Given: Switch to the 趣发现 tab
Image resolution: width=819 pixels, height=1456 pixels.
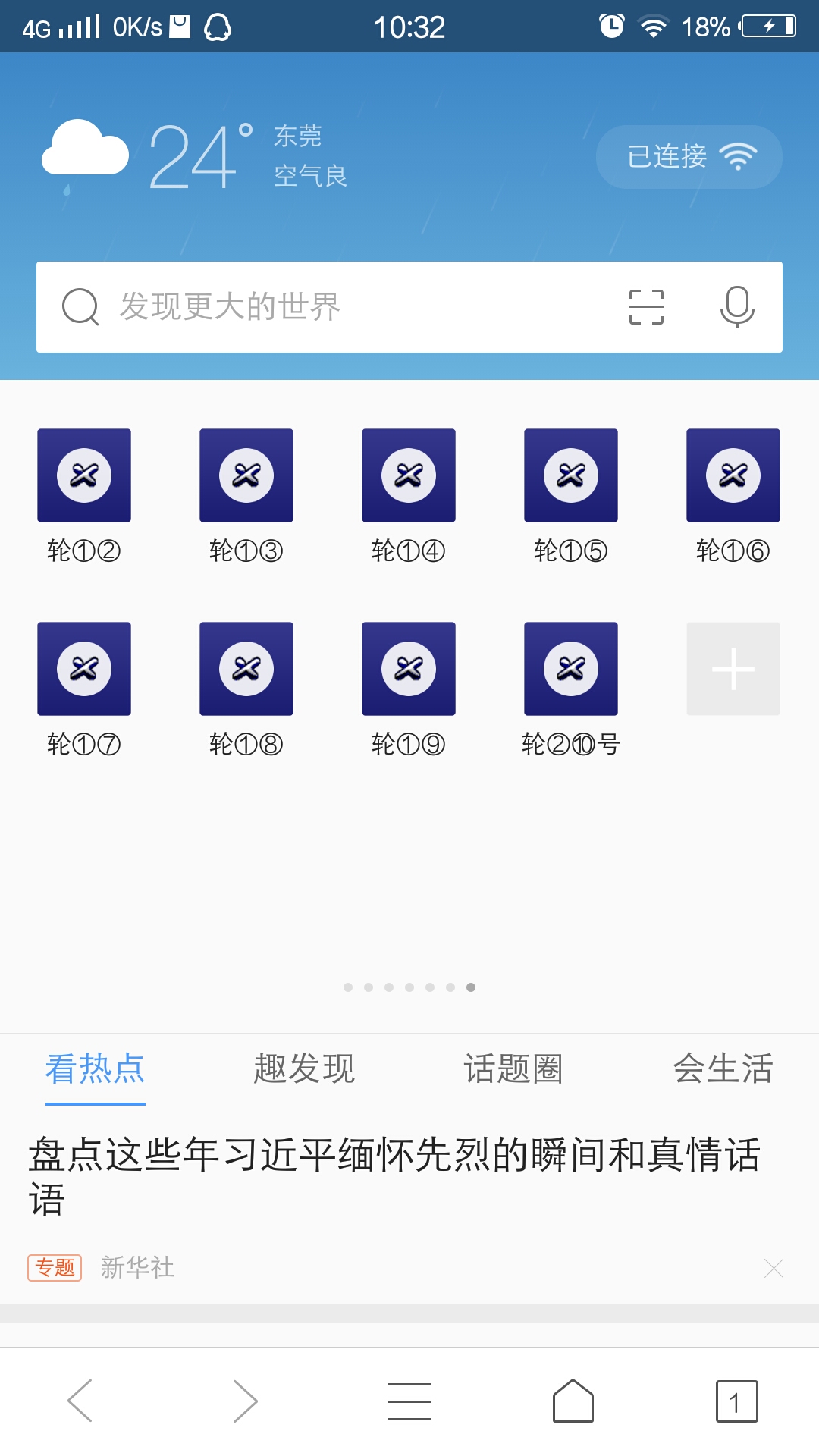Looking at the screenshot, I should pos(304,1069).
